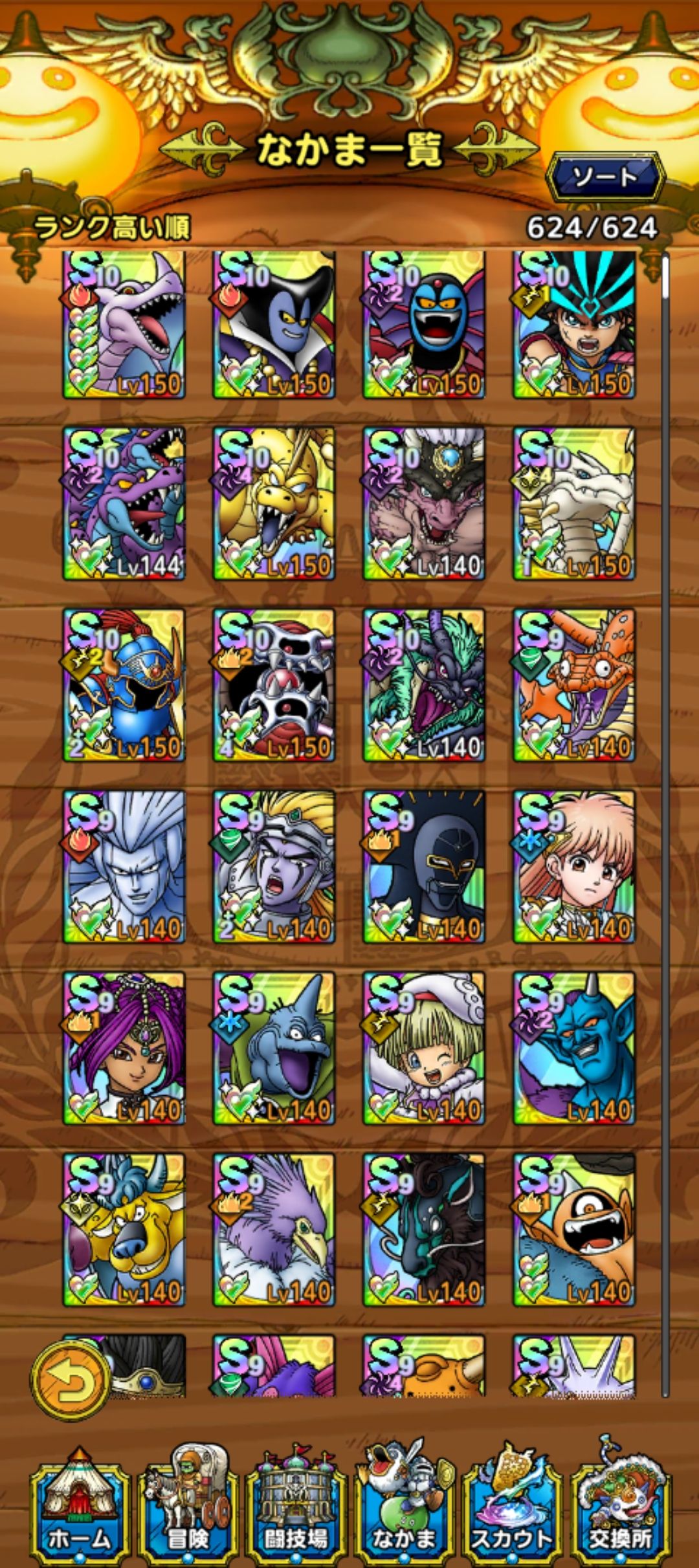Open the golden dragon Lv150 card

coord(274,503)
